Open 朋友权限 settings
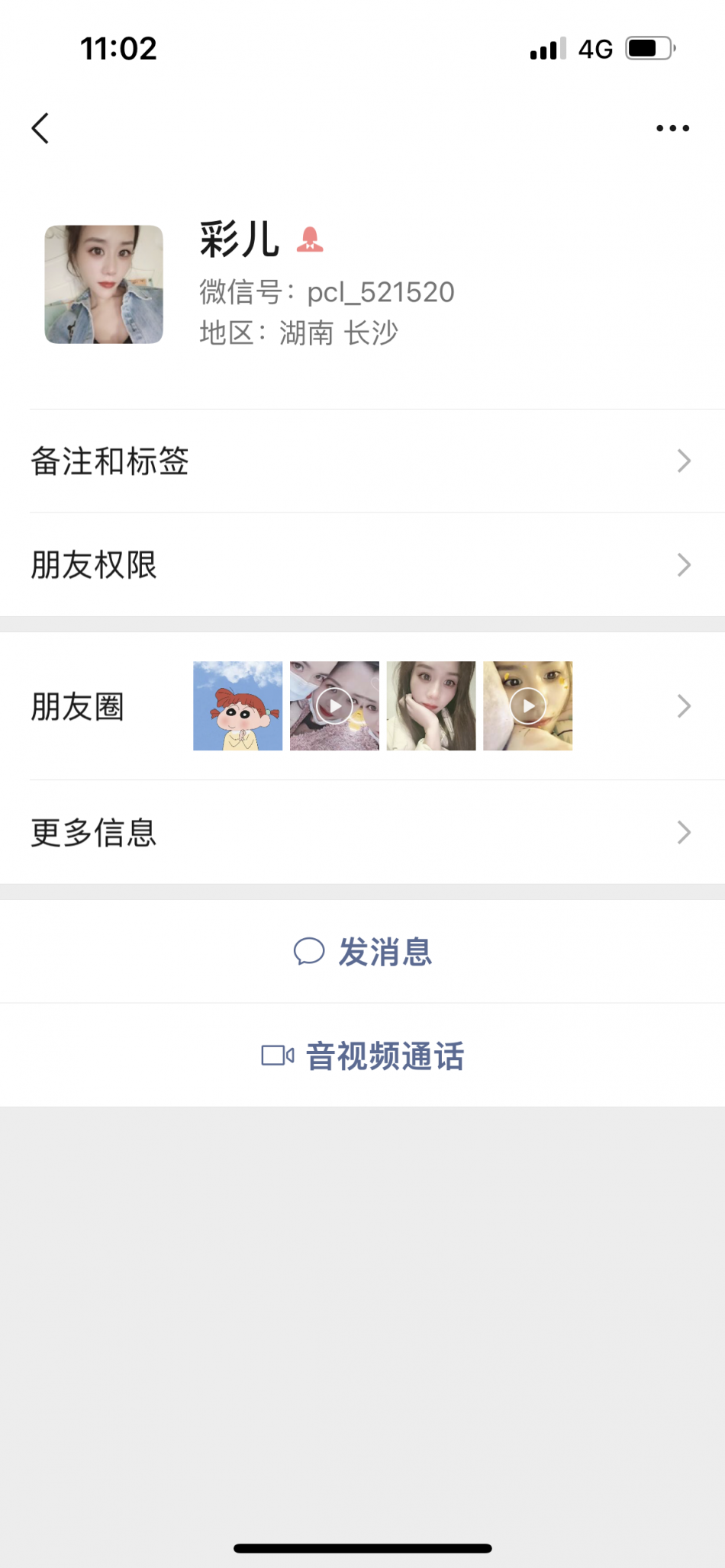Image resolution: width=725 pixels, height=1568 pixels. (362, 565)
